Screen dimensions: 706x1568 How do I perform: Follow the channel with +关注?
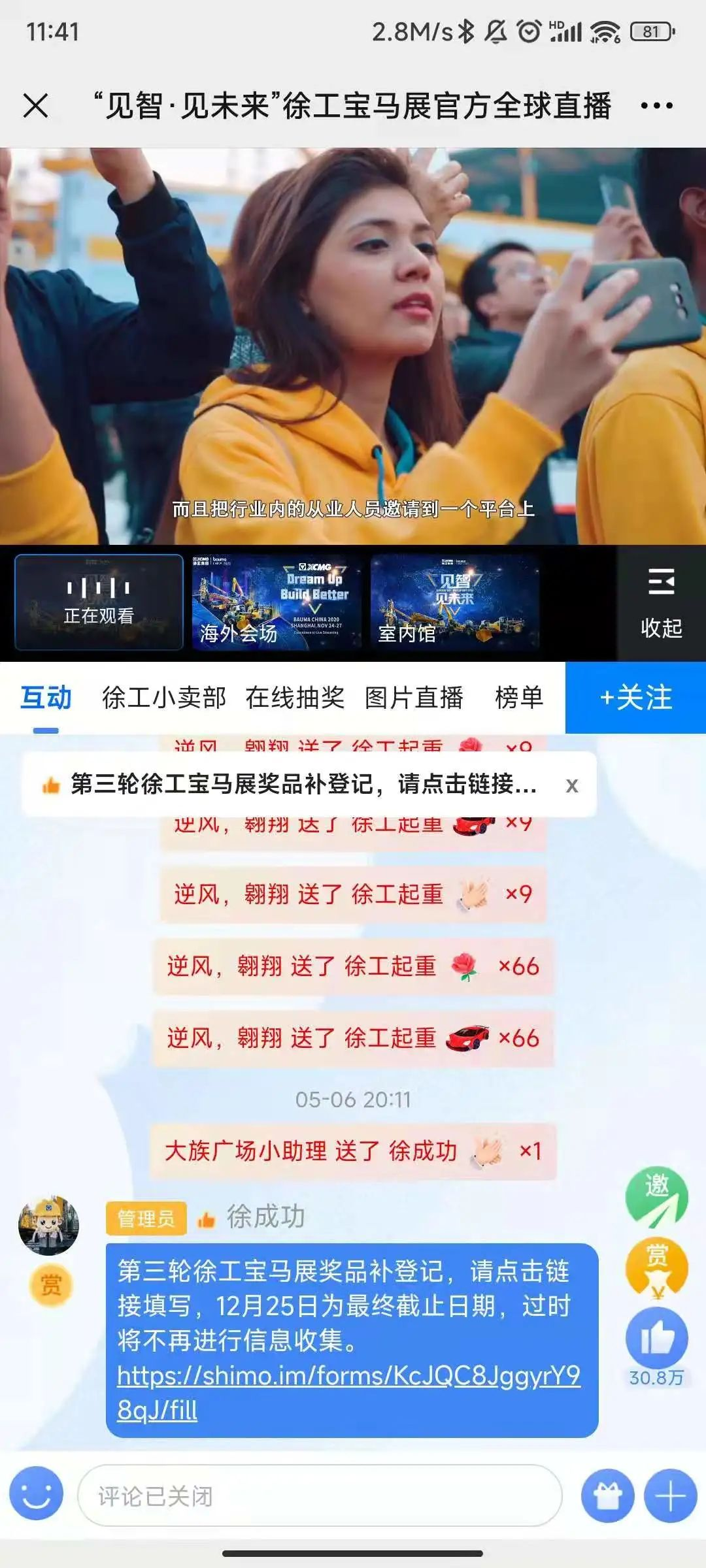click(x=635, y=698)
